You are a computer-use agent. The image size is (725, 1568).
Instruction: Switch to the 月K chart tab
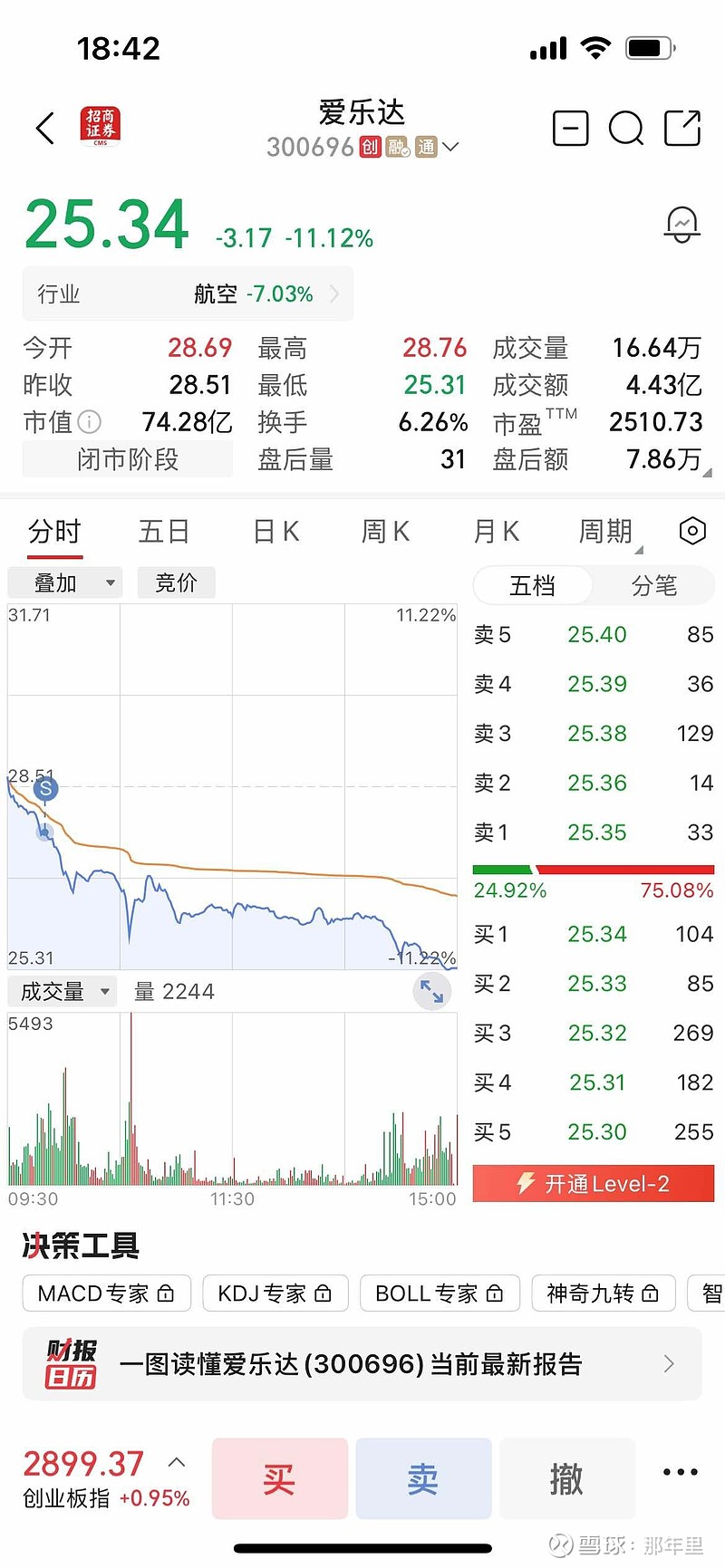(496, 531)
